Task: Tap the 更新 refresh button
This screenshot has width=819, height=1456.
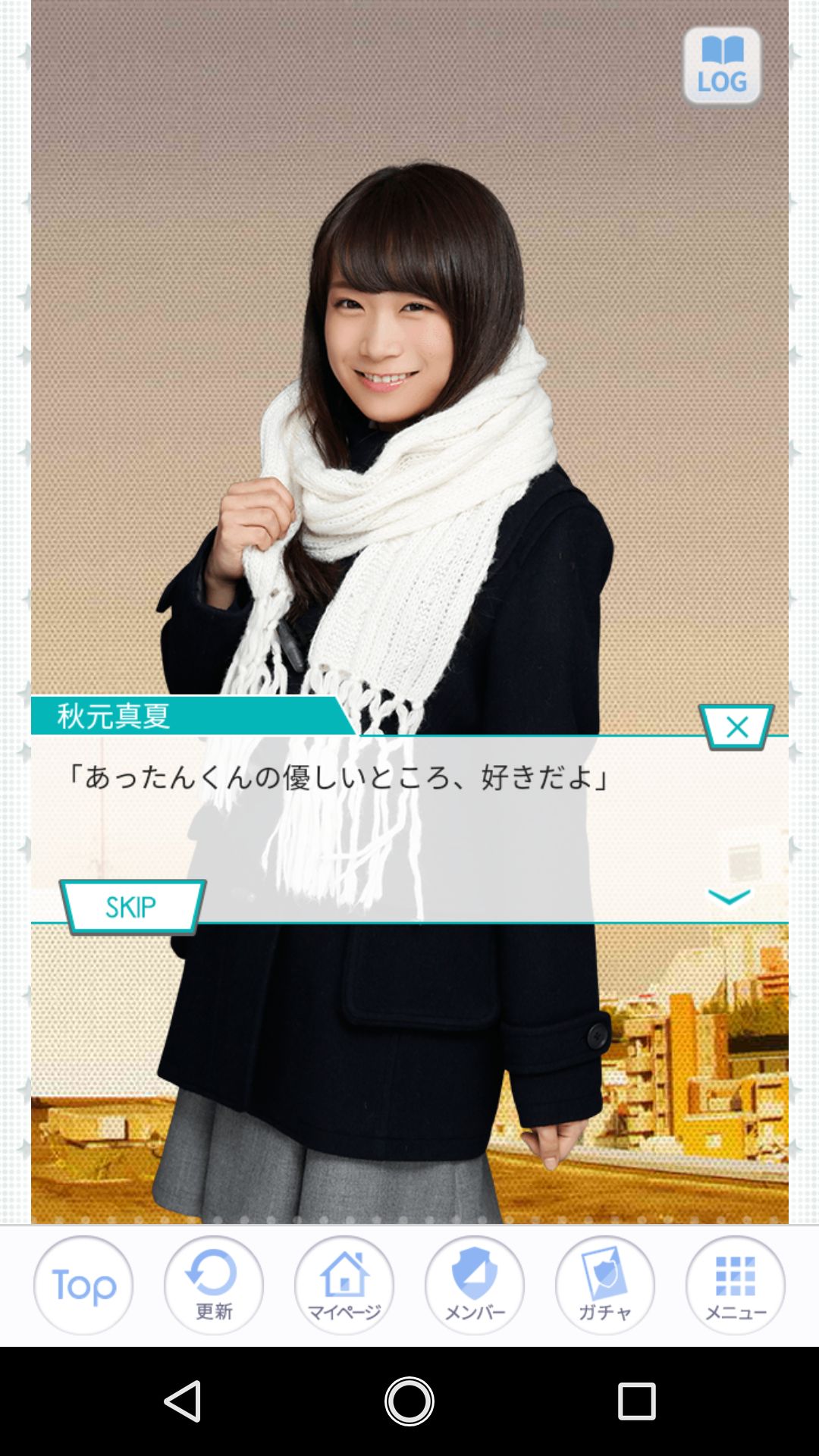Action: pyautogui.click(x=214, y=1285)
